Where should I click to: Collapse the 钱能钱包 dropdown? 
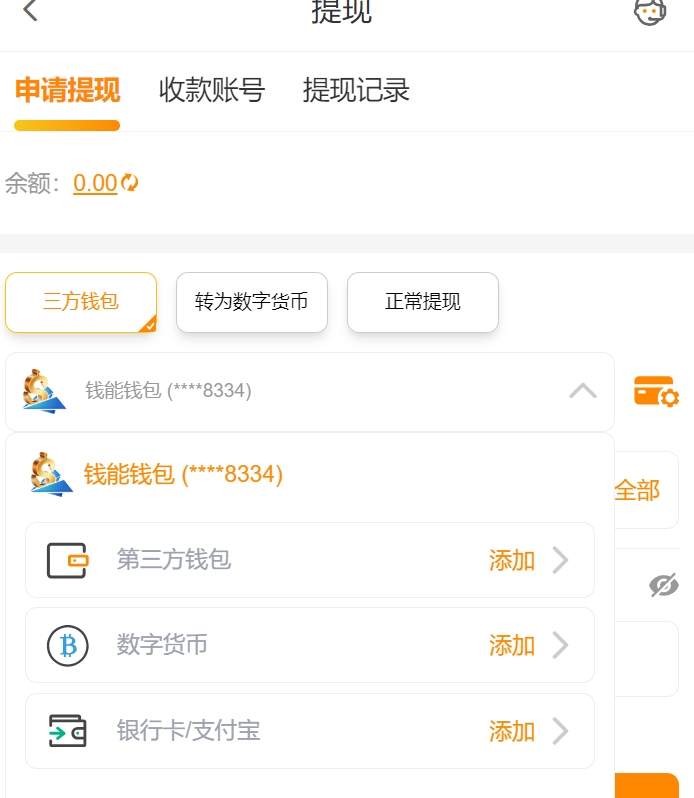pos(583,391)
